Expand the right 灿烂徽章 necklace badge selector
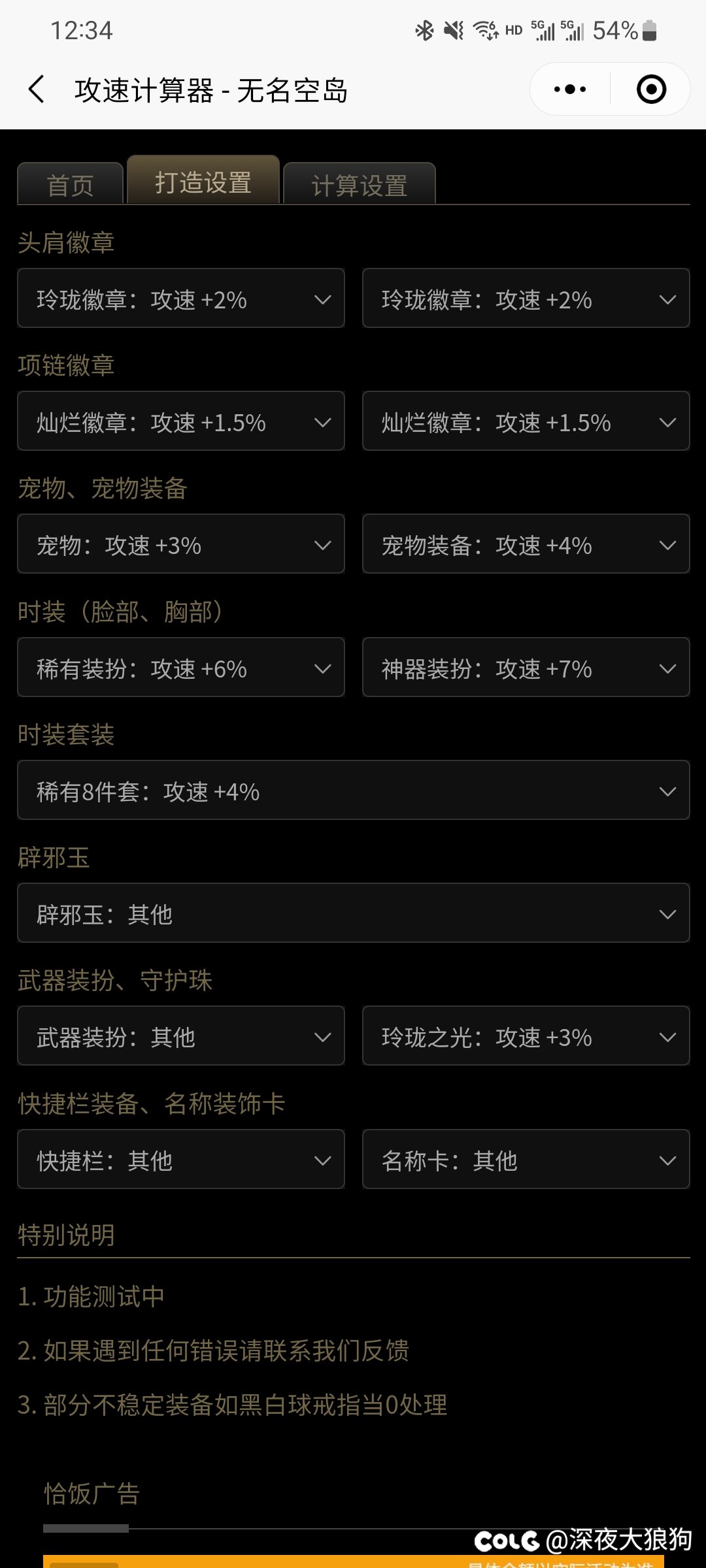 (x=526, y=421)
